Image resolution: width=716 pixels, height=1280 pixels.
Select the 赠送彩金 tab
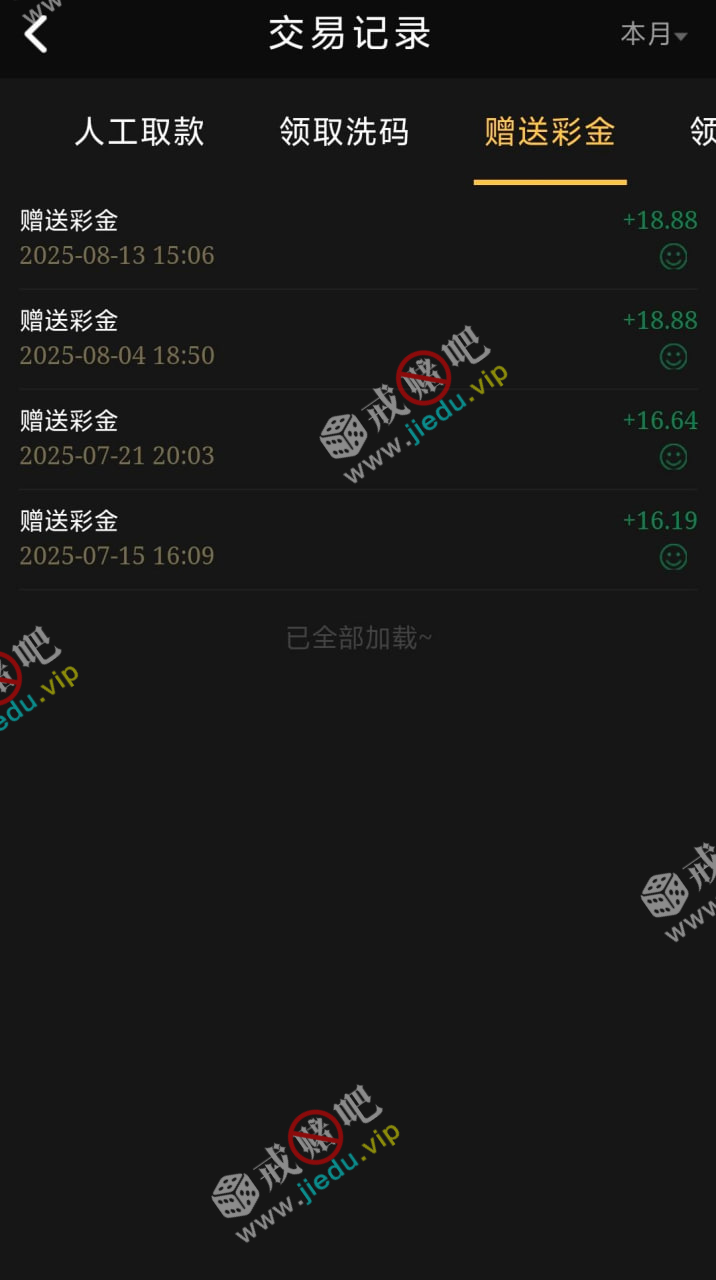549,132
